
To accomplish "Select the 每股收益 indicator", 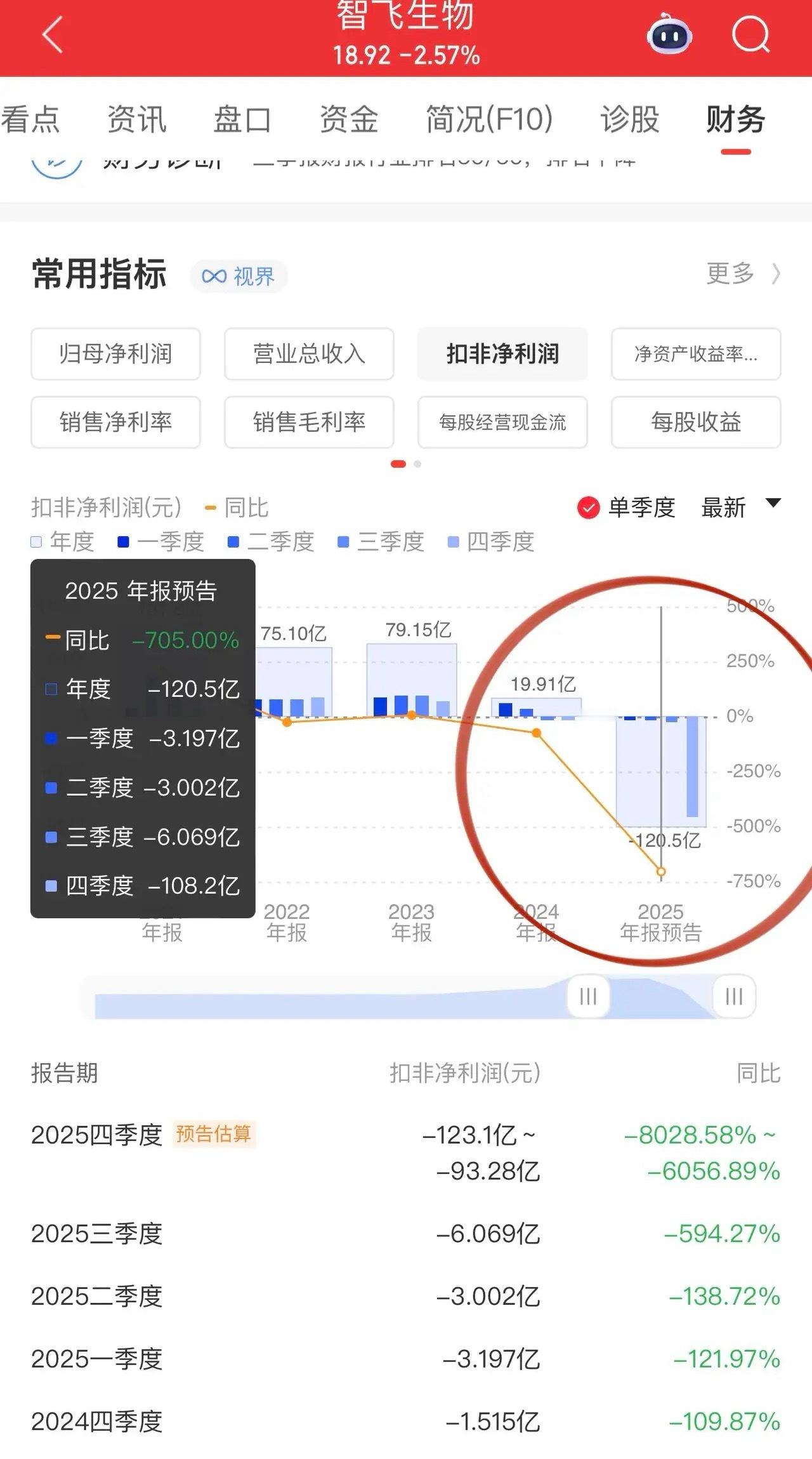I will click(695, 421).
